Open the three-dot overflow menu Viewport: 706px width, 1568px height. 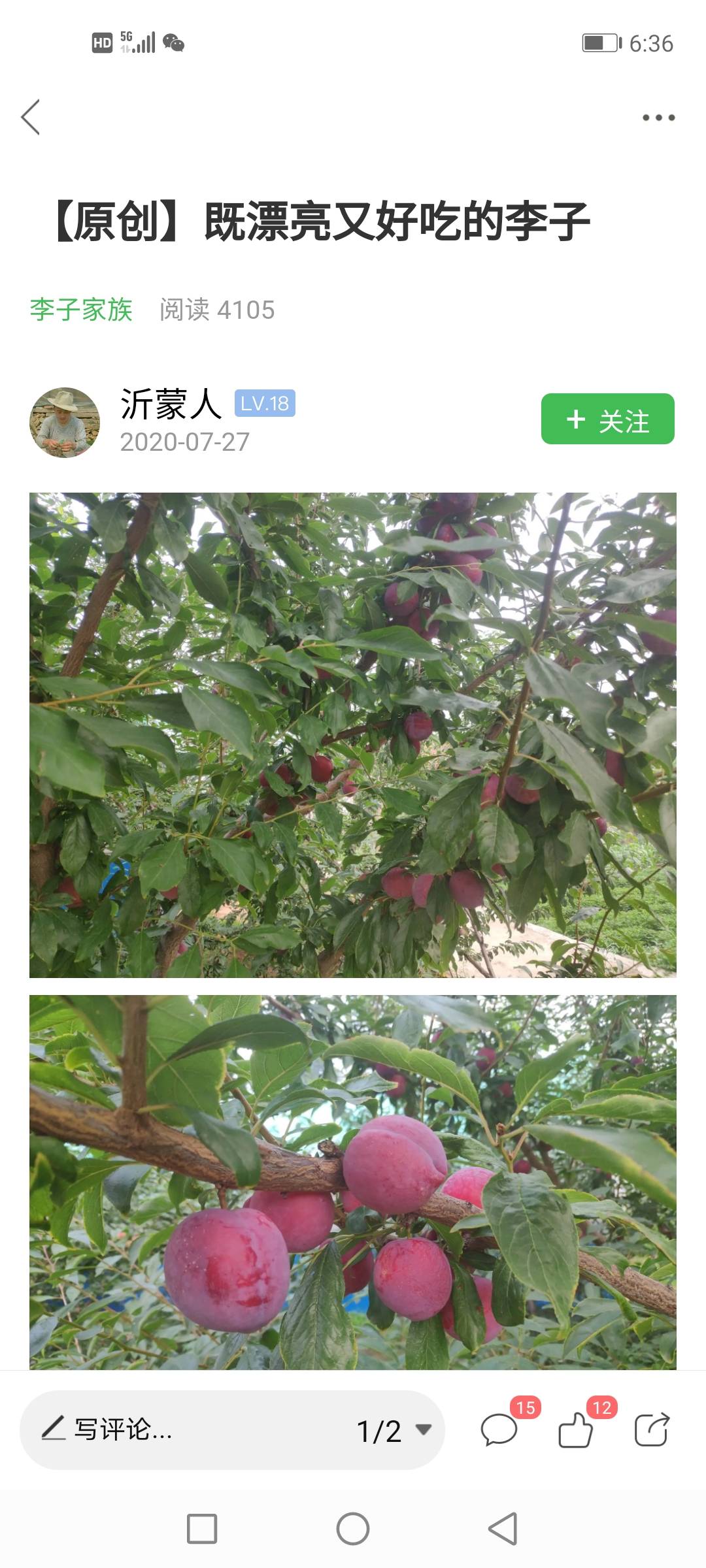click(658, 118)
